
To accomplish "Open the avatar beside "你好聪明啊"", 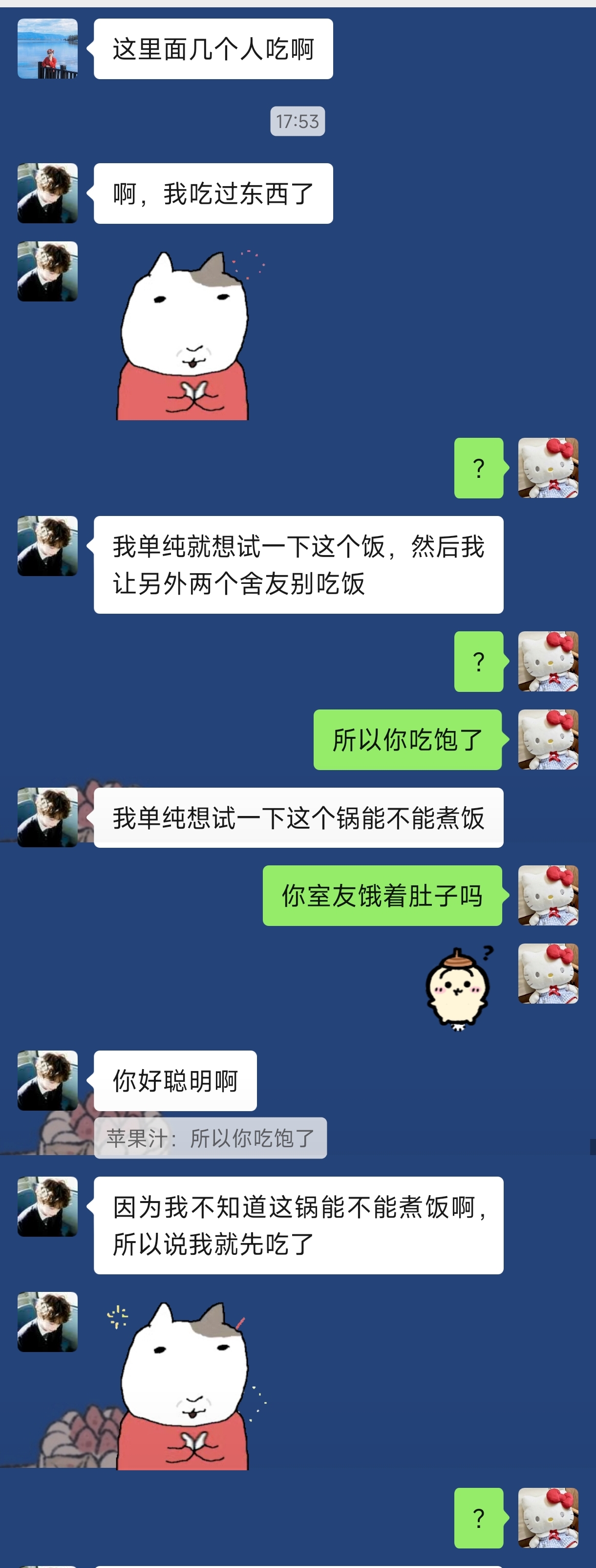I will click(x=47, y=1080).
